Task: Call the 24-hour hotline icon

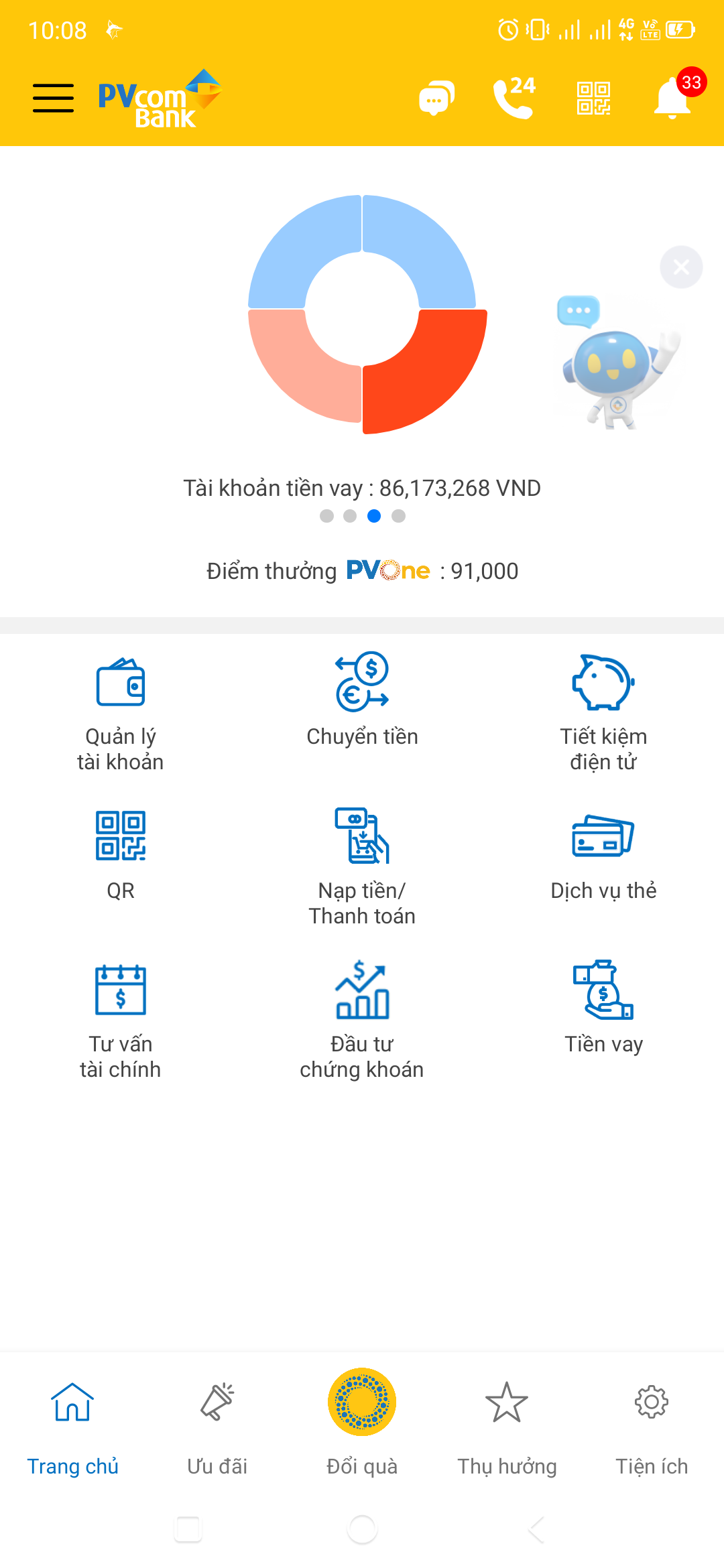Action: pos(514,97)
